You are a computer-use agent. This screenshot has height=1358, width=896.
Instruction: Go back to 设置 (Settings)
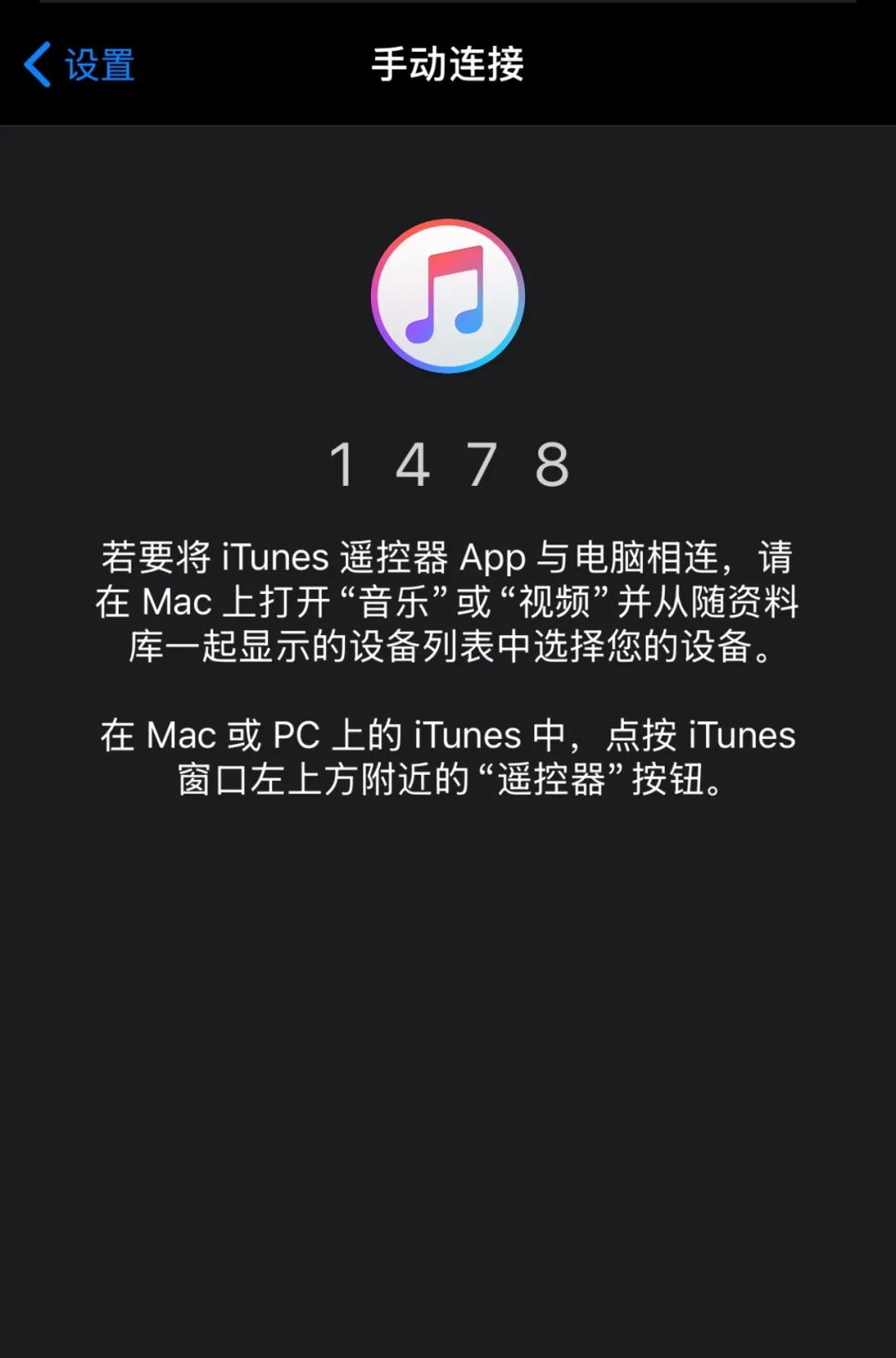tap(80, 65)
